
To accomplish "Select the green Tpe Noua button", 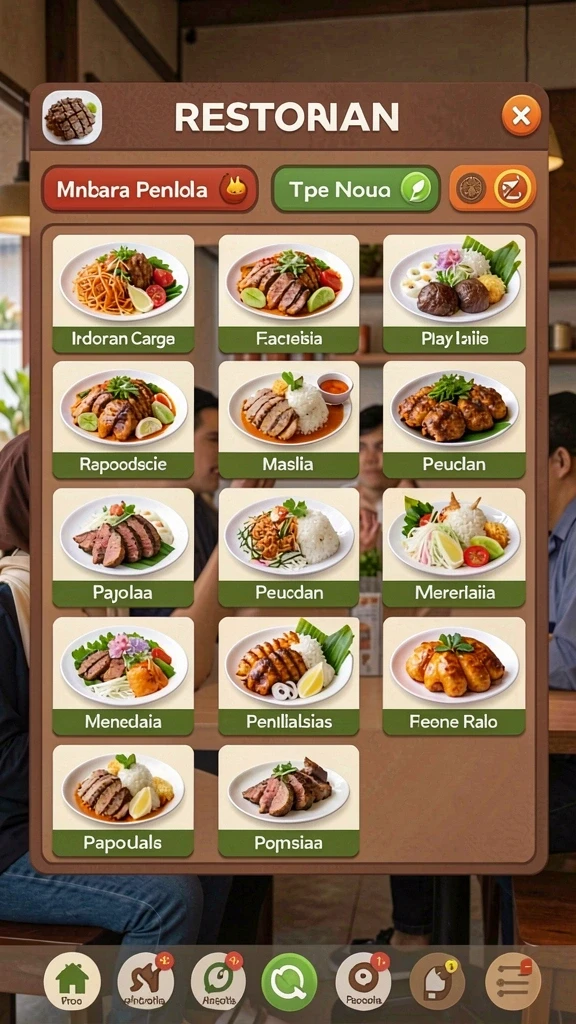I will pyautogui.click(x=355, y=189).
